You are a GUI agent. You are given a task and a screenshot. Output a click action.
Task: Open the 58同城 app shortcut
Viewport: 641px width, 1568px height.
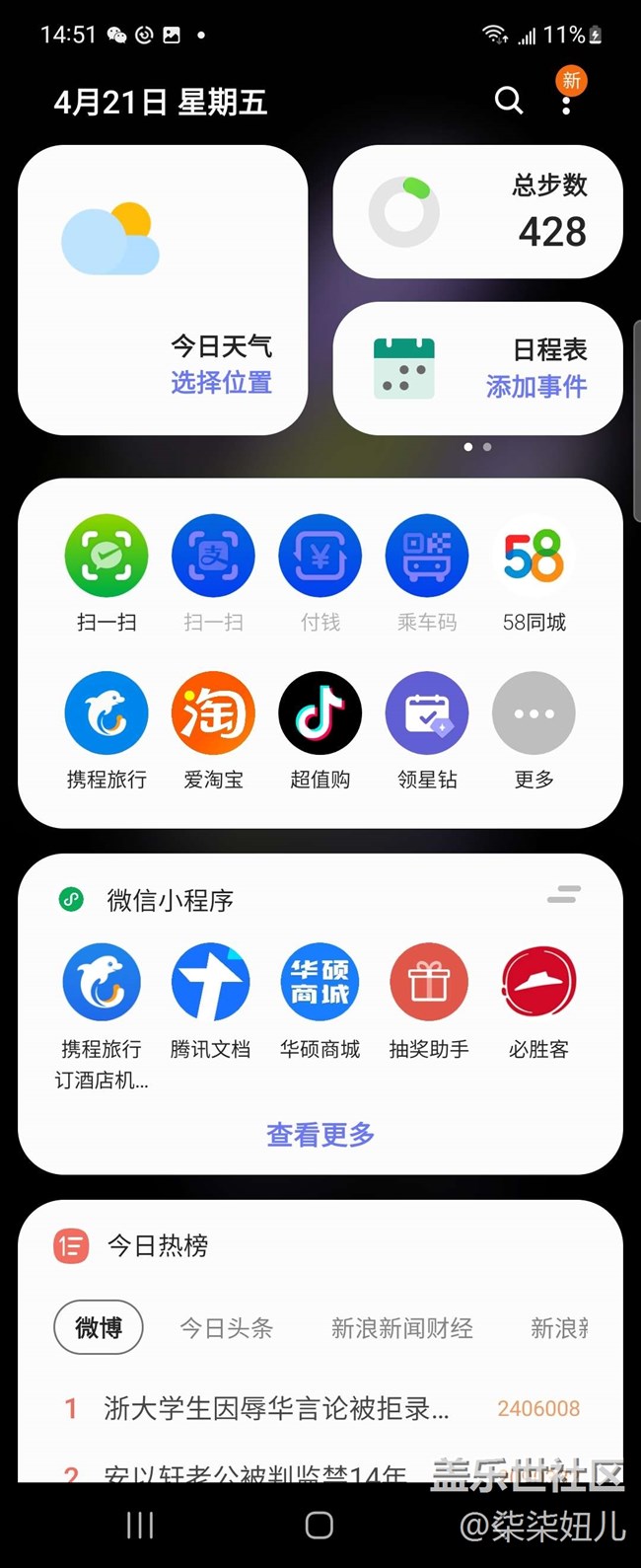534,557
